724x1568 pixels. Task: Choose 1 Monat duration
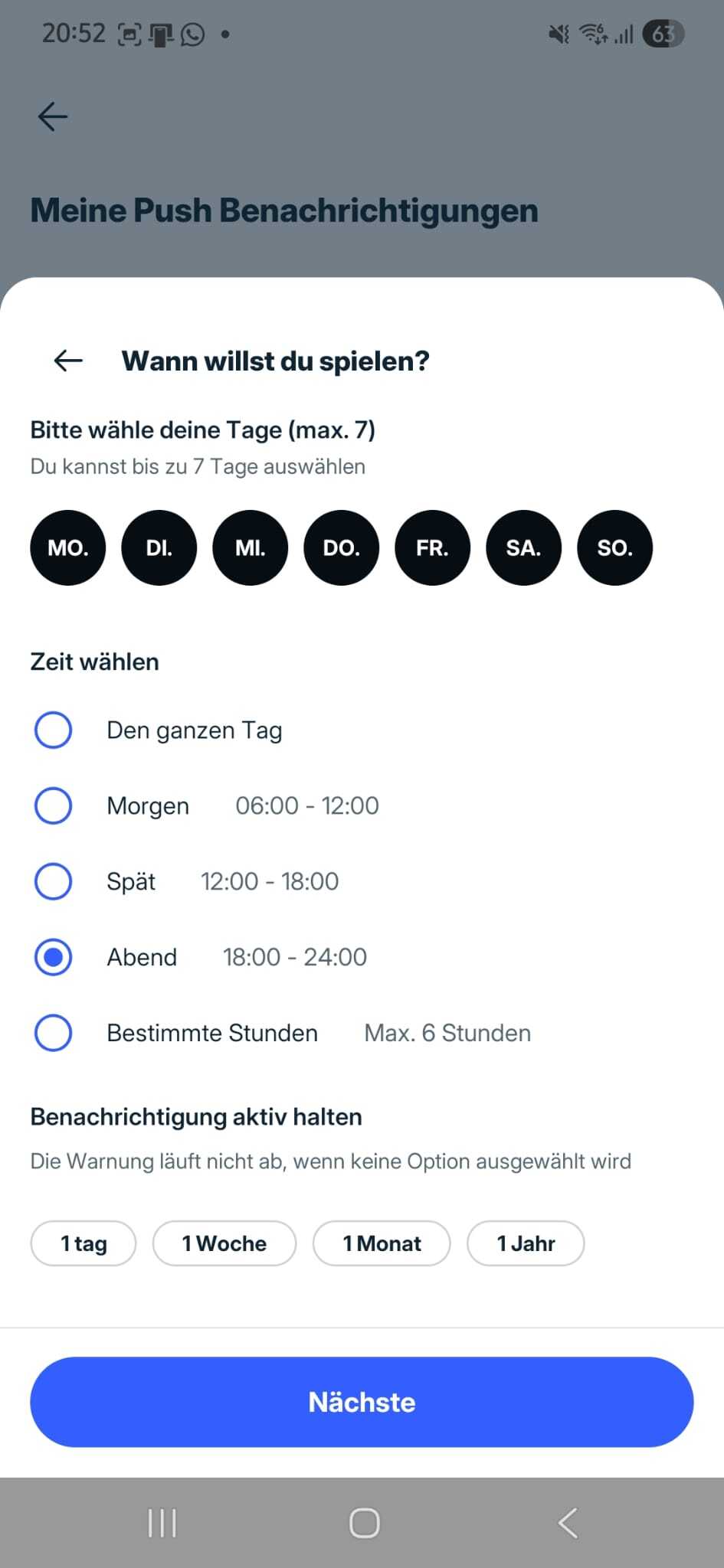pyautogui.click(x=382, y=1243)
